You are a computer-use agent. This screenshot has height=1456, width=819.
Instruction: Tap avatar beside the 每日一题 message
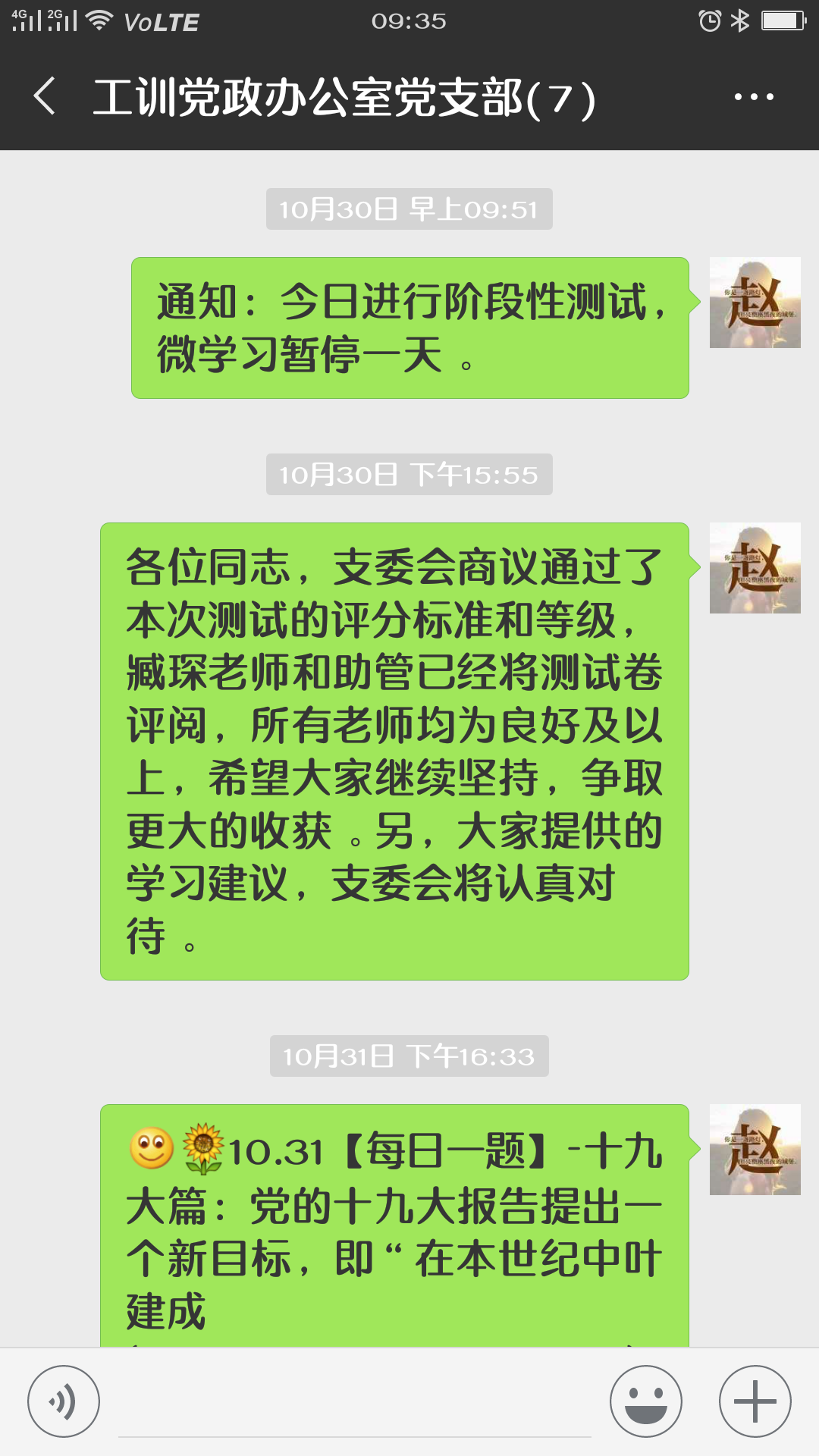755,1150
